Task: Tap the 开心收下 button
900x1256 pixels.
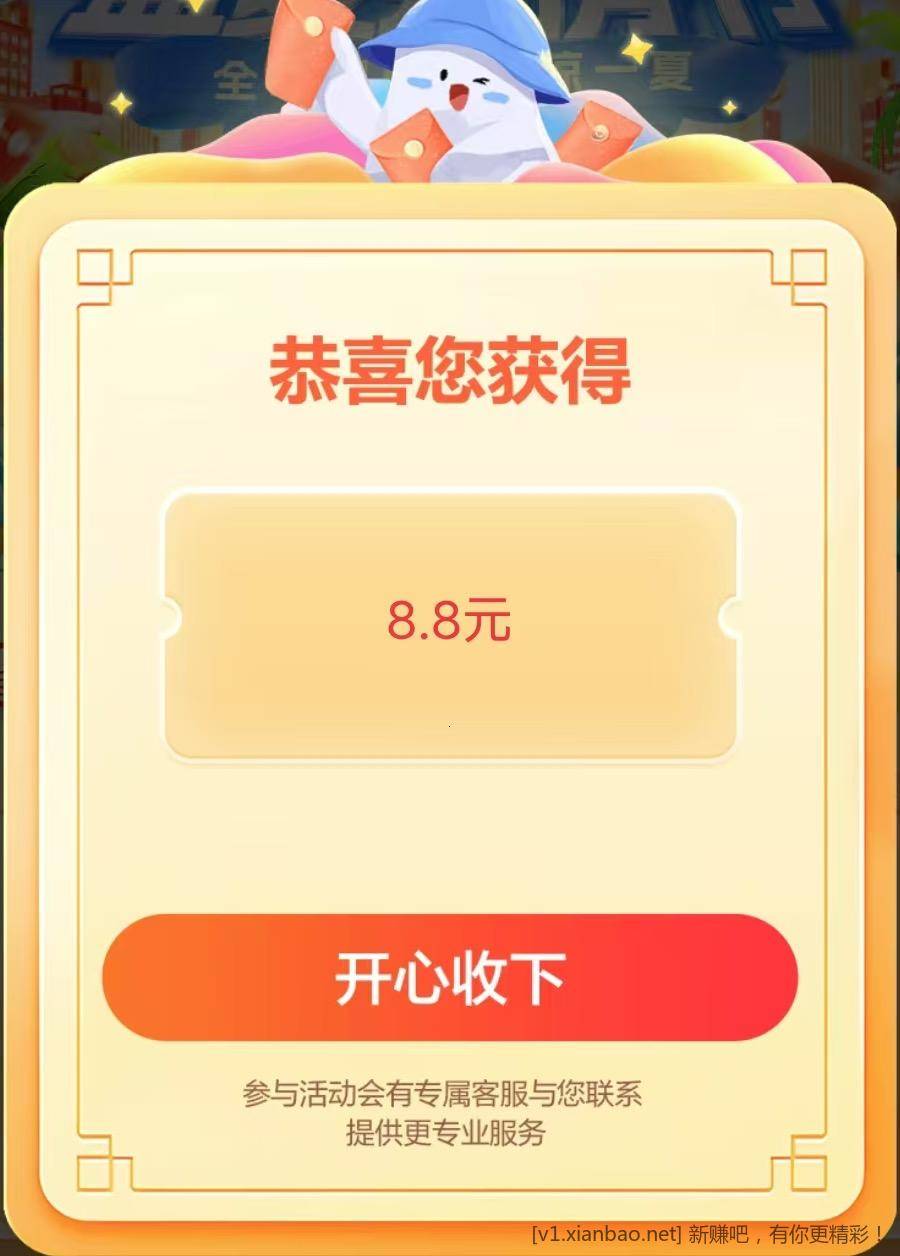Action: point(450,977)
